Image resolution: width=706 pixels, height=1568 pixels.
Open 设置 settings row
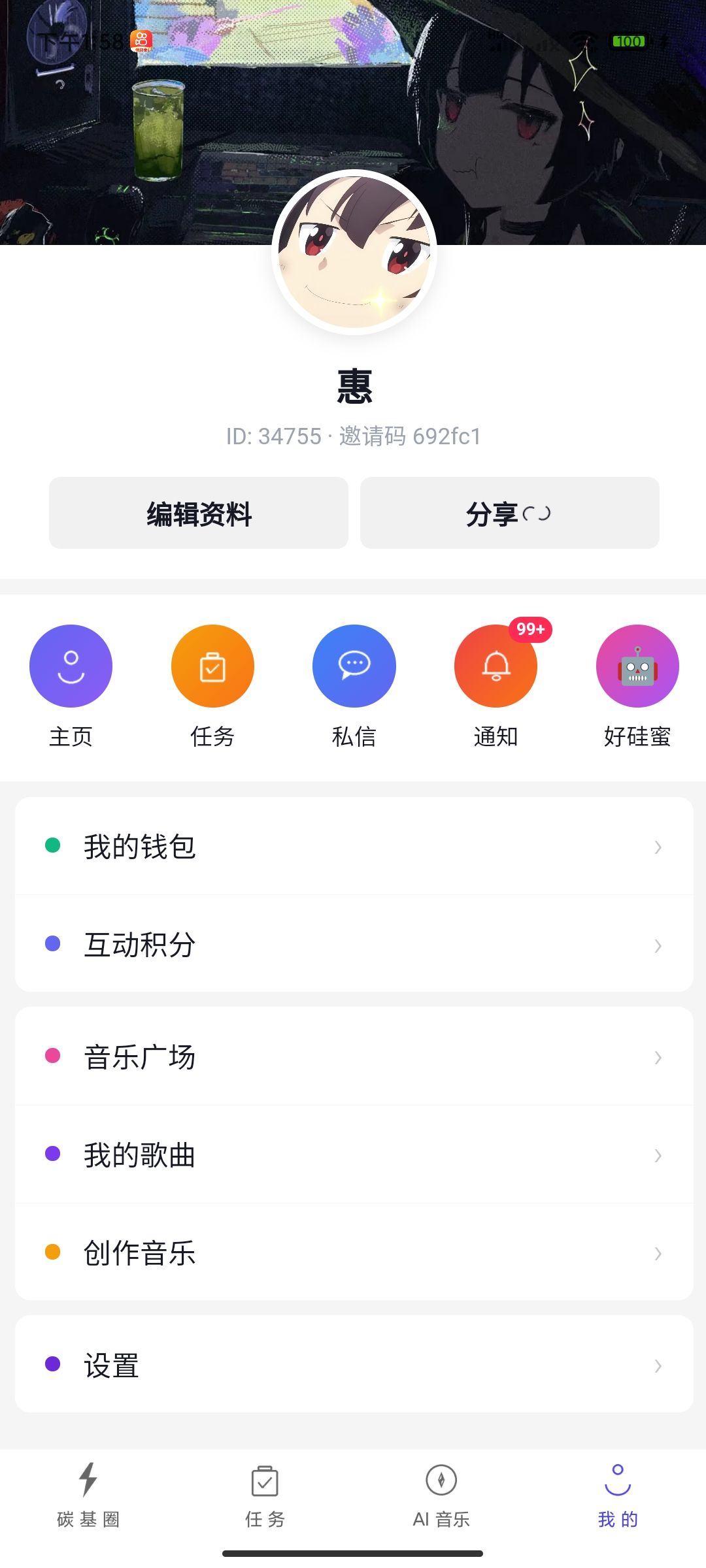[x=354, y=1365]
